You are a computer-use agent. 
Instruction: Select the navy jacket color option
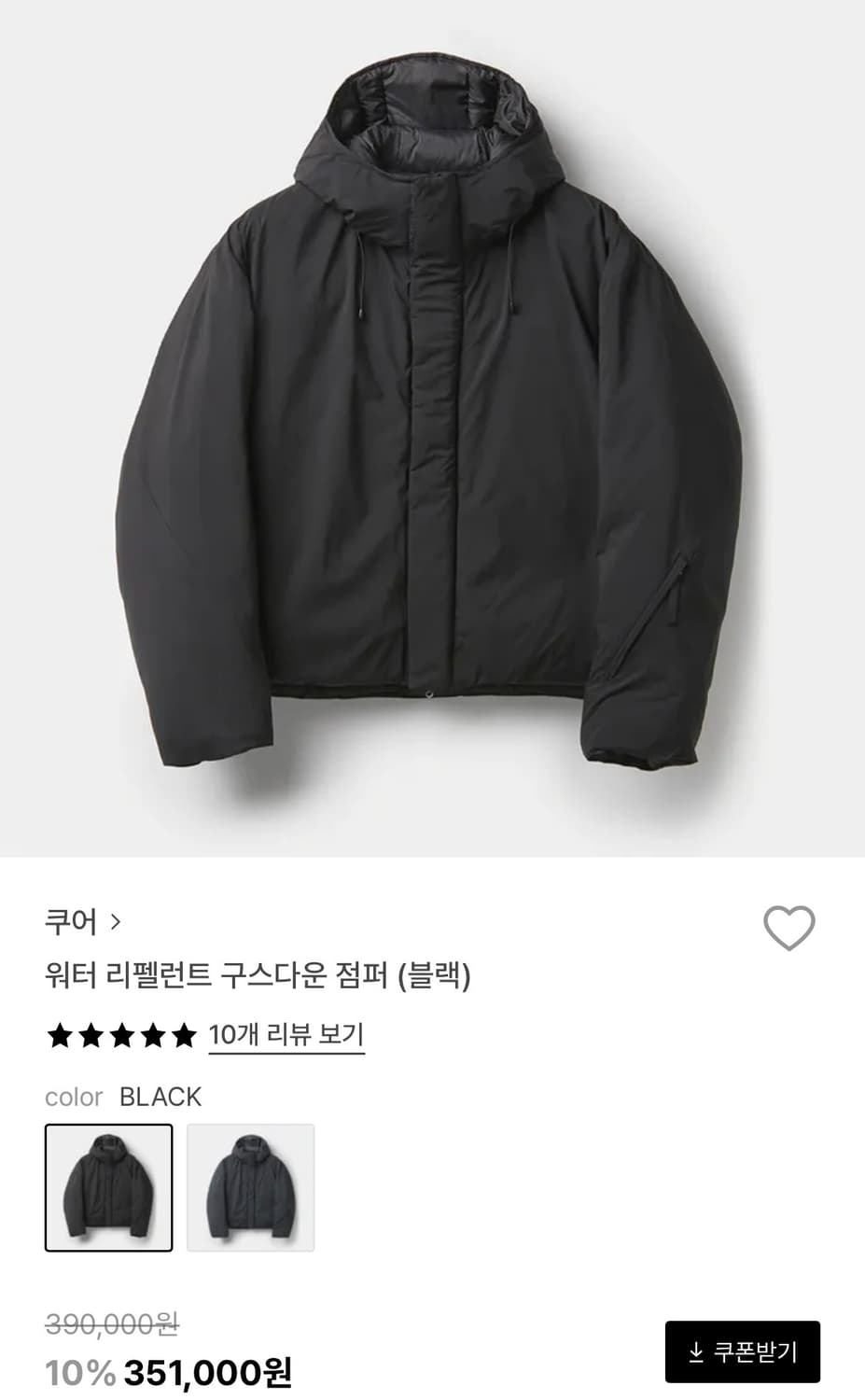coord(250,1187)
